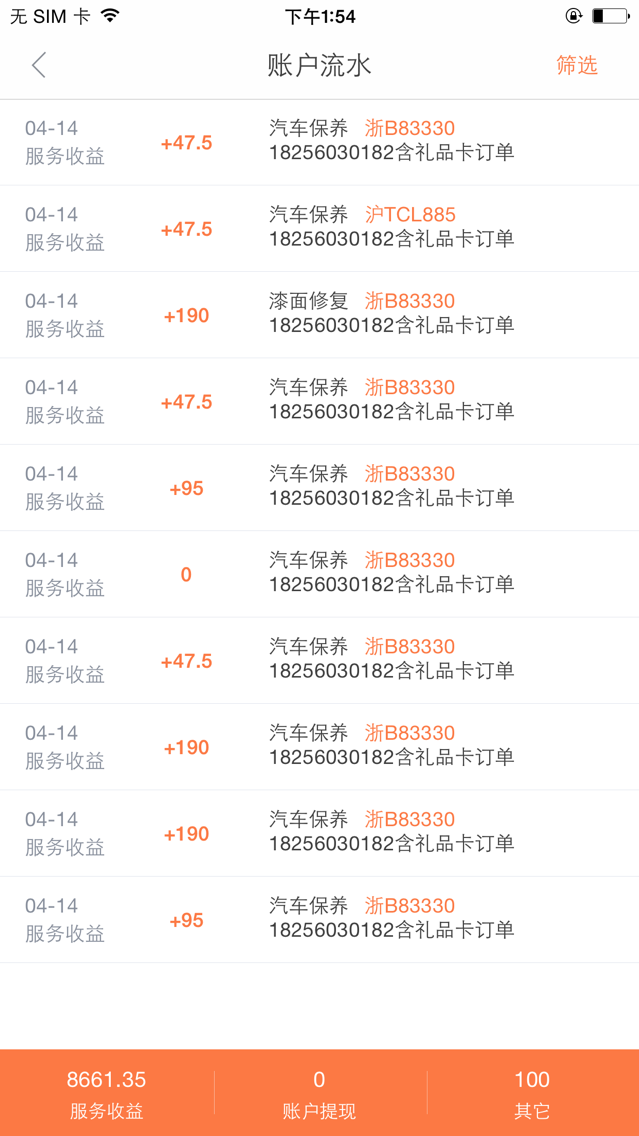
Task: Open the record with plate 沪TCL885
Action: coord(320,228)
